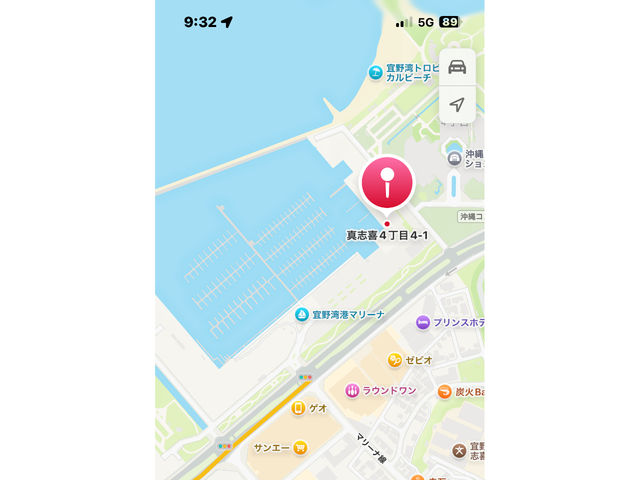Select the ゼビオ store marker
This screenshot has height=480, width=640.
pos(395,359)
